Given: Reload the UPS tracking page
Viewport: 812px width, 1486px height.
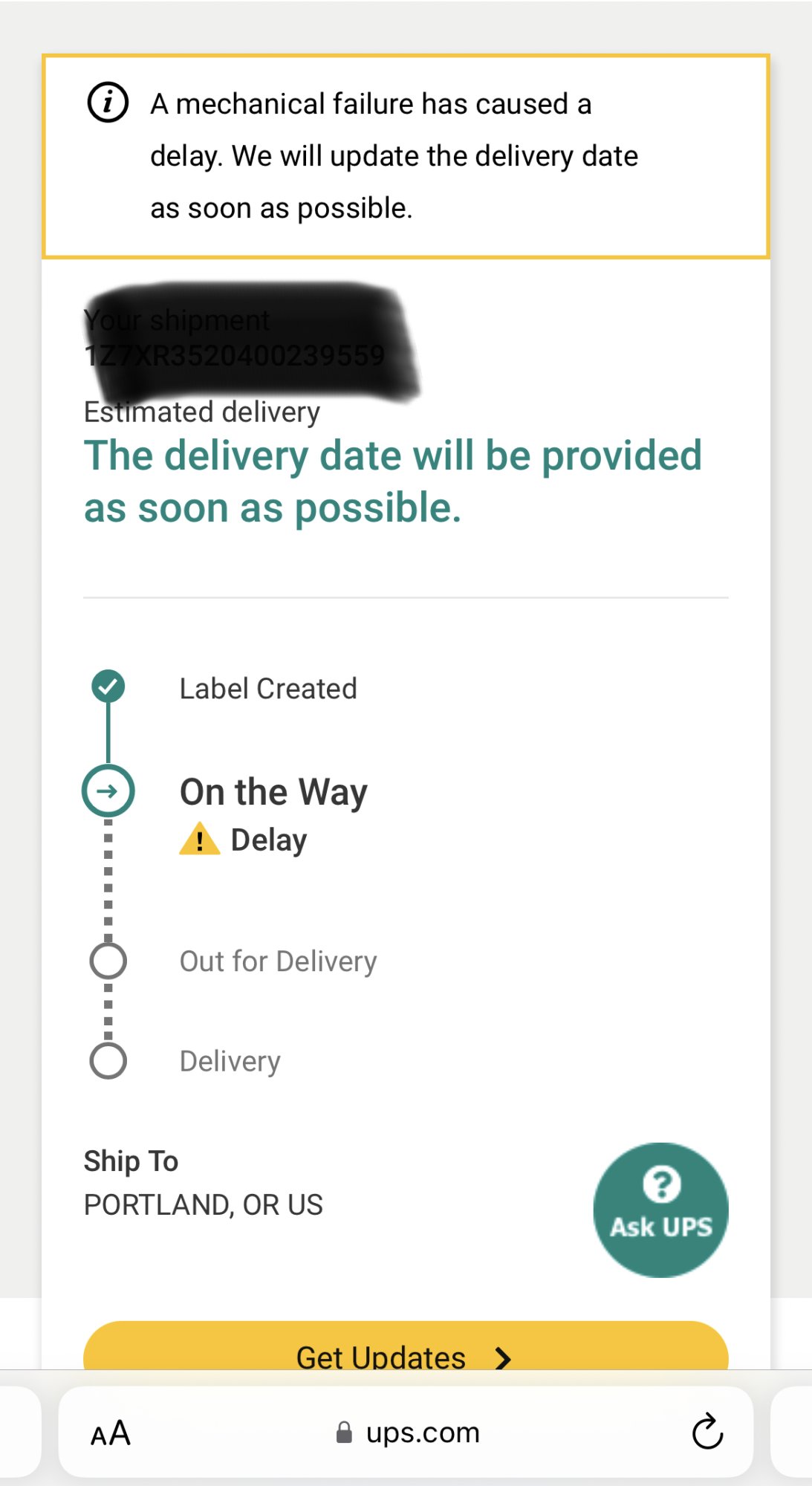Looking at the screenshot, I should coord(707,1432).
